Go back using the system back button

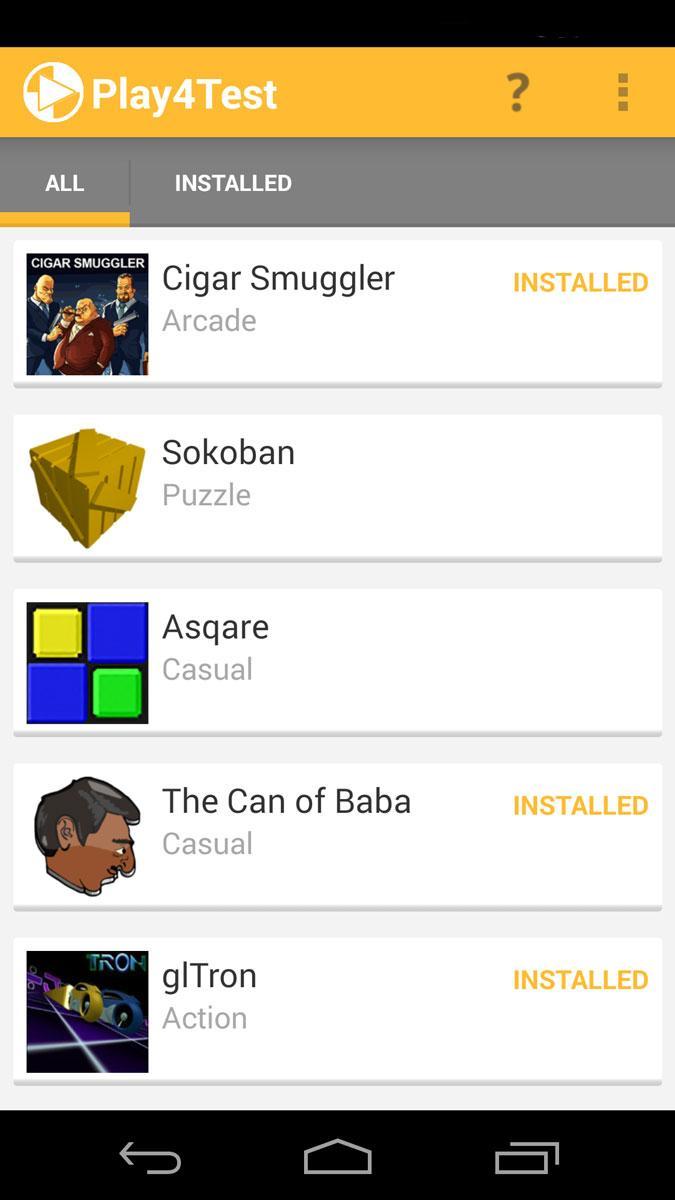(x=150, y=1157)
